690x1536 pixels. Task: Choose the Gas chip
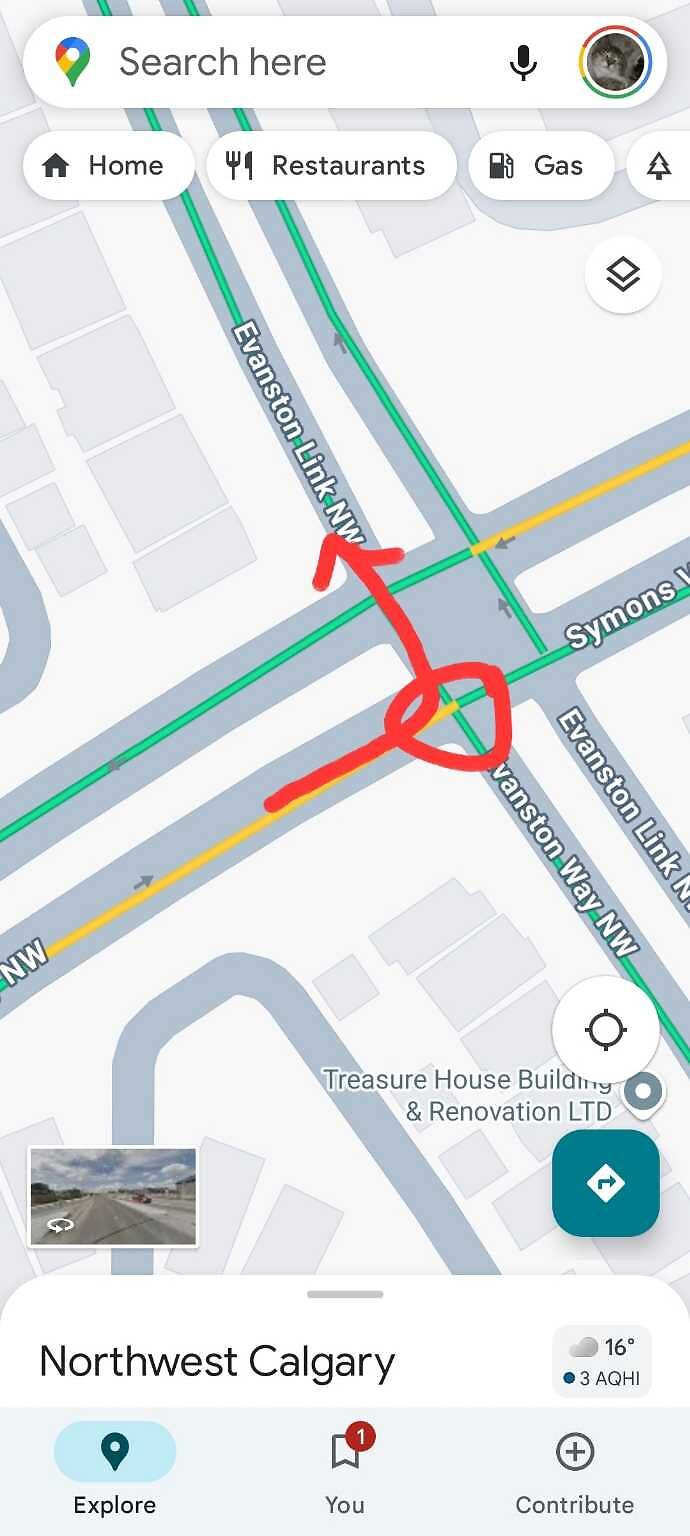click(x=541, y=166)
